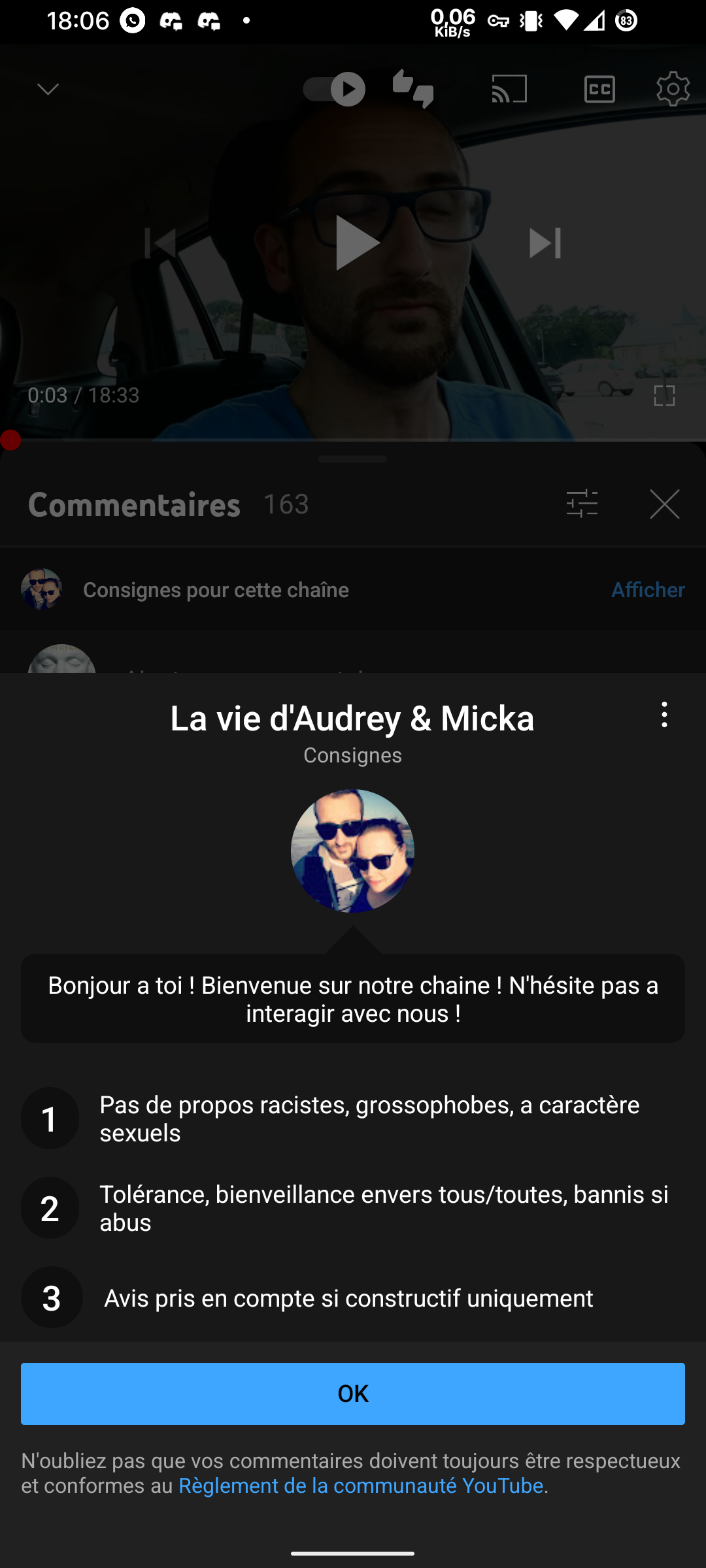Viewport: 706px width, 1568px height.
Task: Close the Commentaires panel
Action: (x=664, y=504)
